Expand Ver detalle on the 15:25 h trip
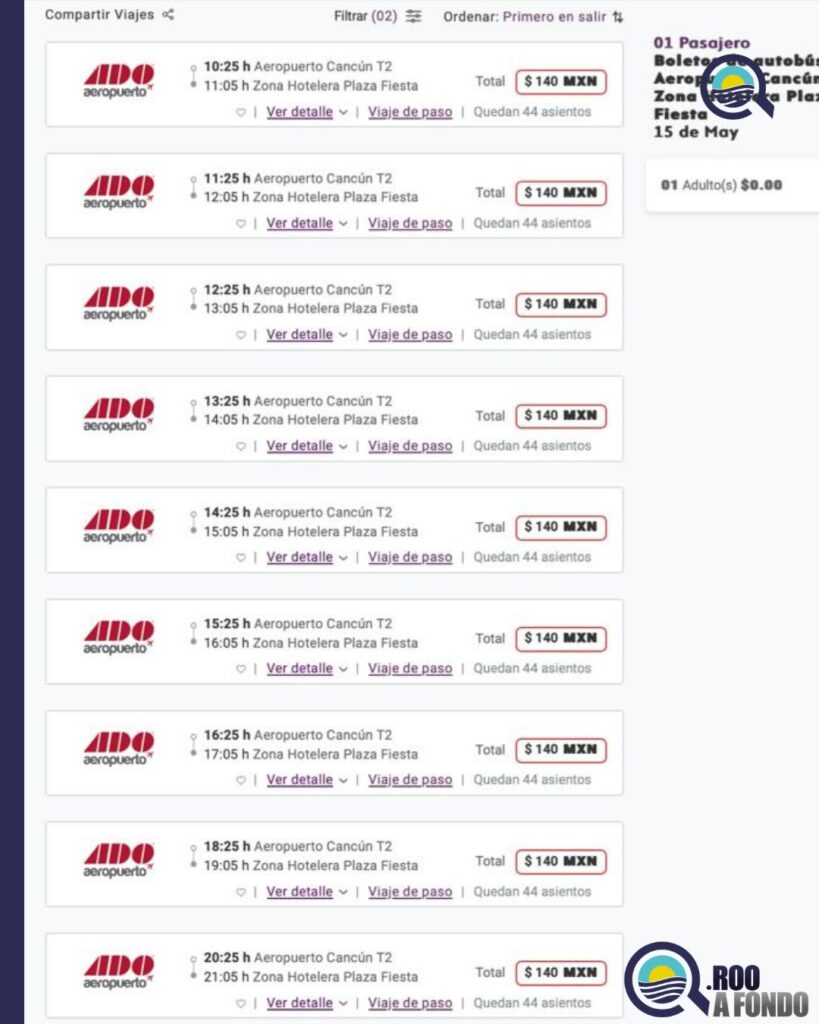Screen dimensions: 819x1024 [x=300, y=669]
